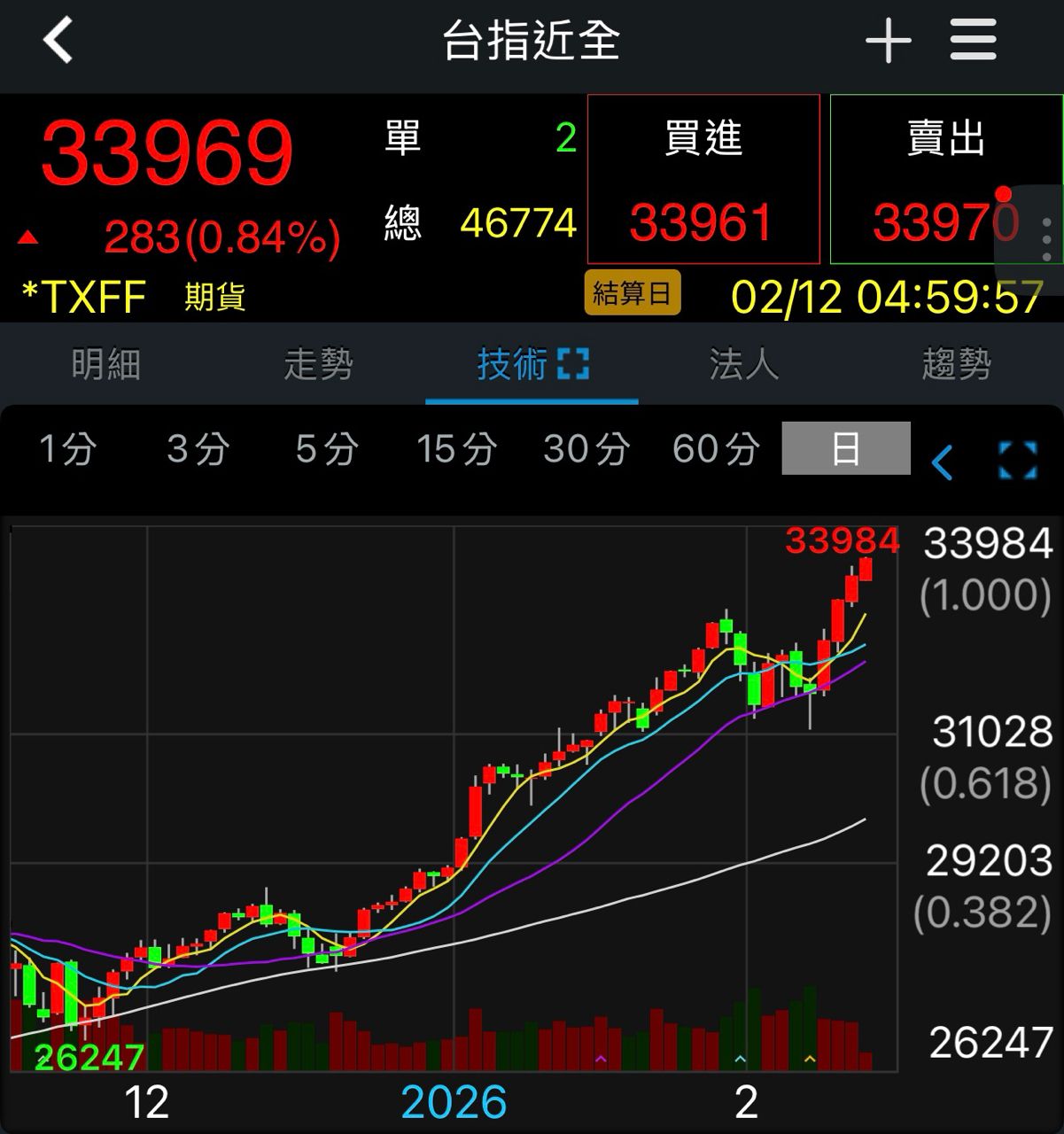Select the 日 daily interval
Screen dimensions: 1064x1134
point(846,448)
